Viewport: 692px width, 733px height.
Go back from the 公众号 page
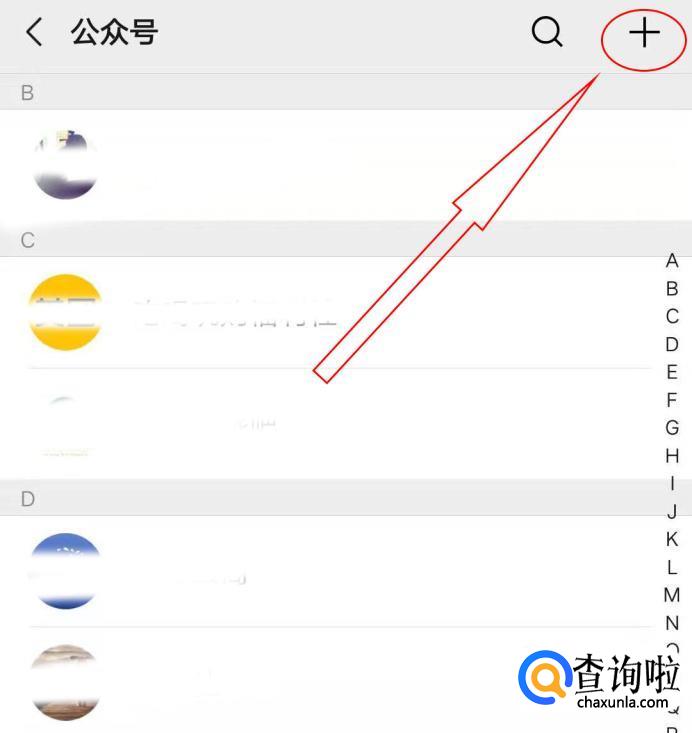(x=34, y=33)
